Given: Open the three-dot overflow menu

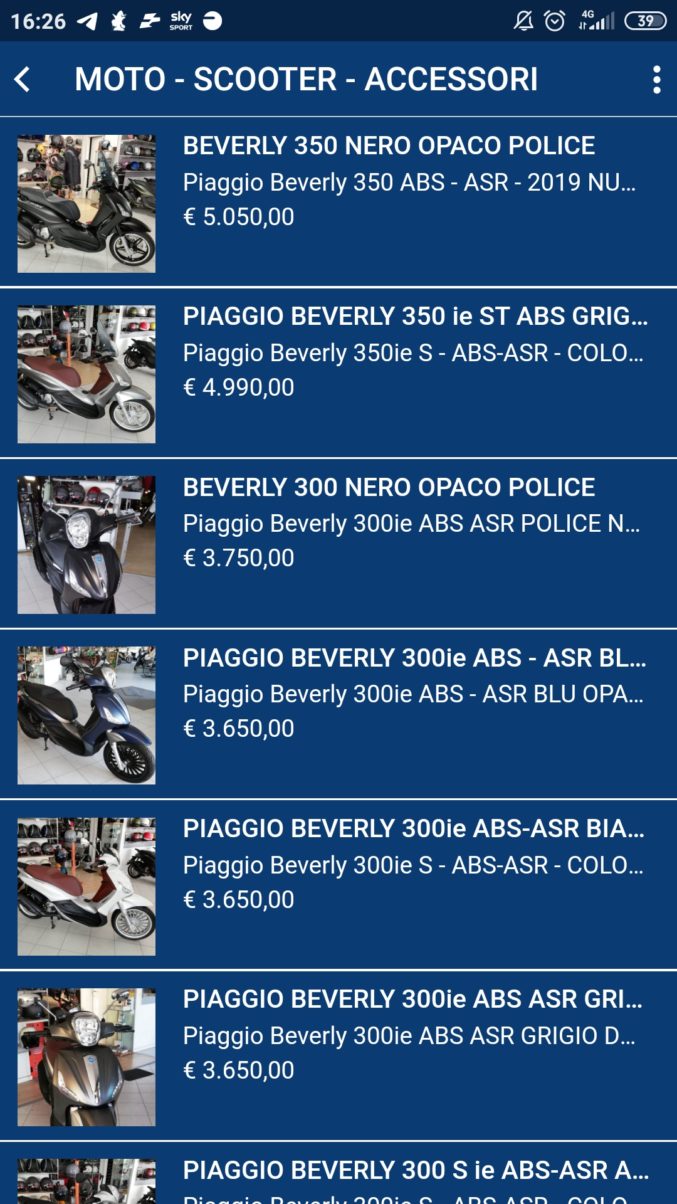Looking at the screenshot, I should click(x=656, y=80).
